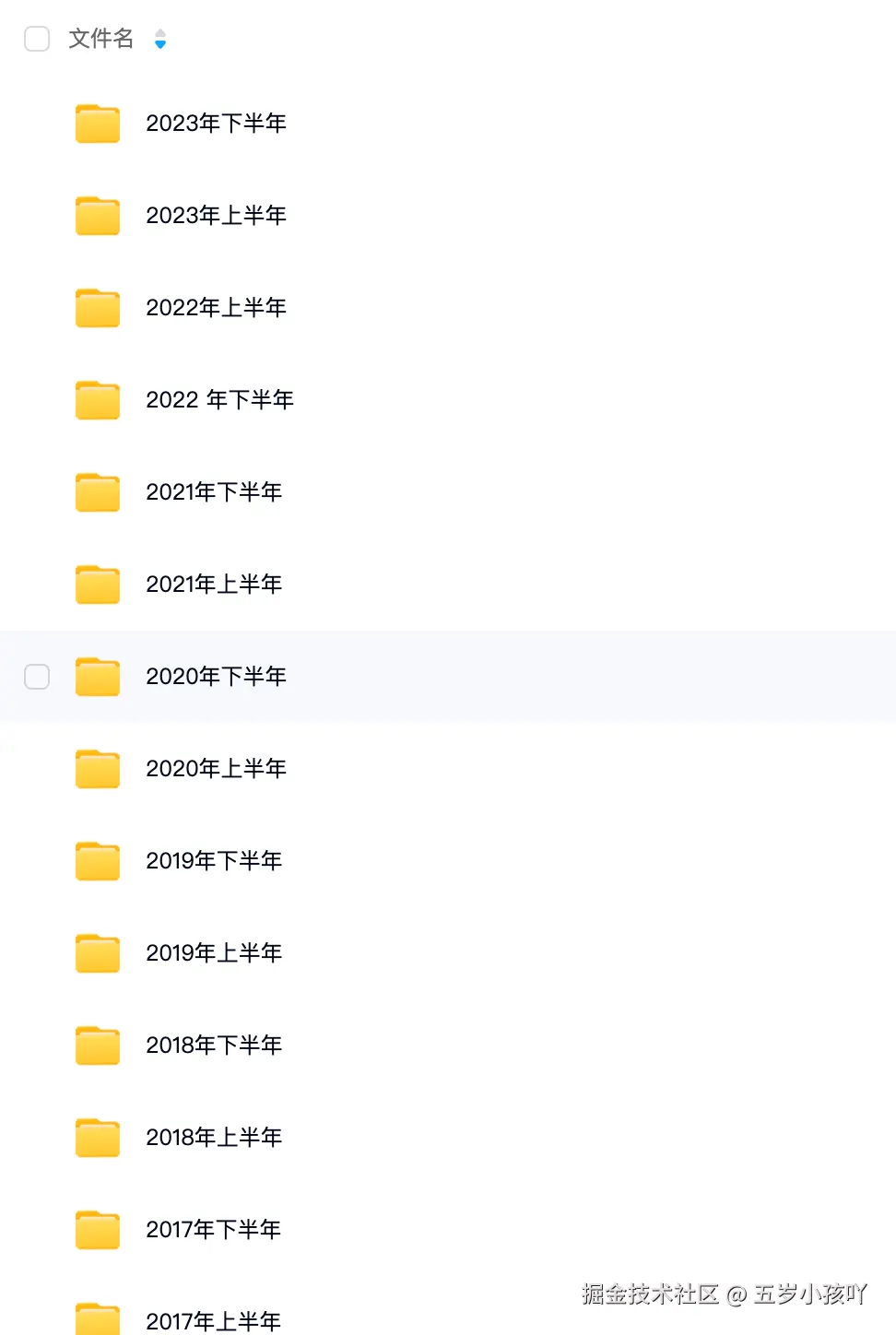Open the 2021年上半年 folder
The height and width of the screenshot is (1335, 896).
[x=214, y=585]
